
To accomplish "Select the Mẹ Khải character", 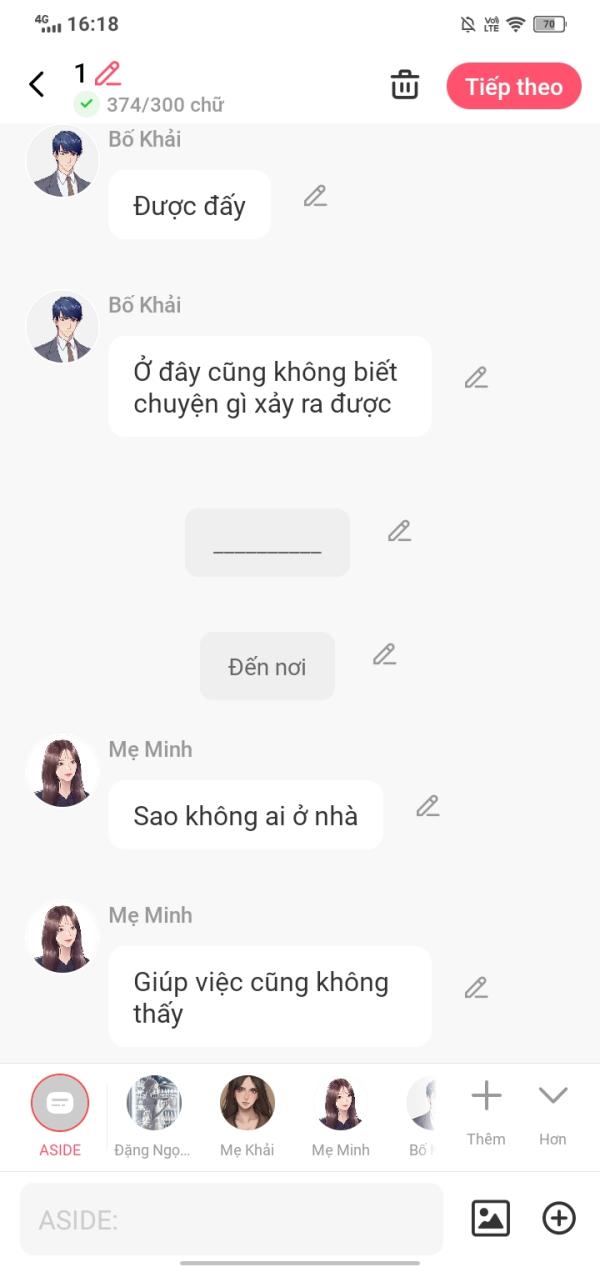I will pos(247,1104).
